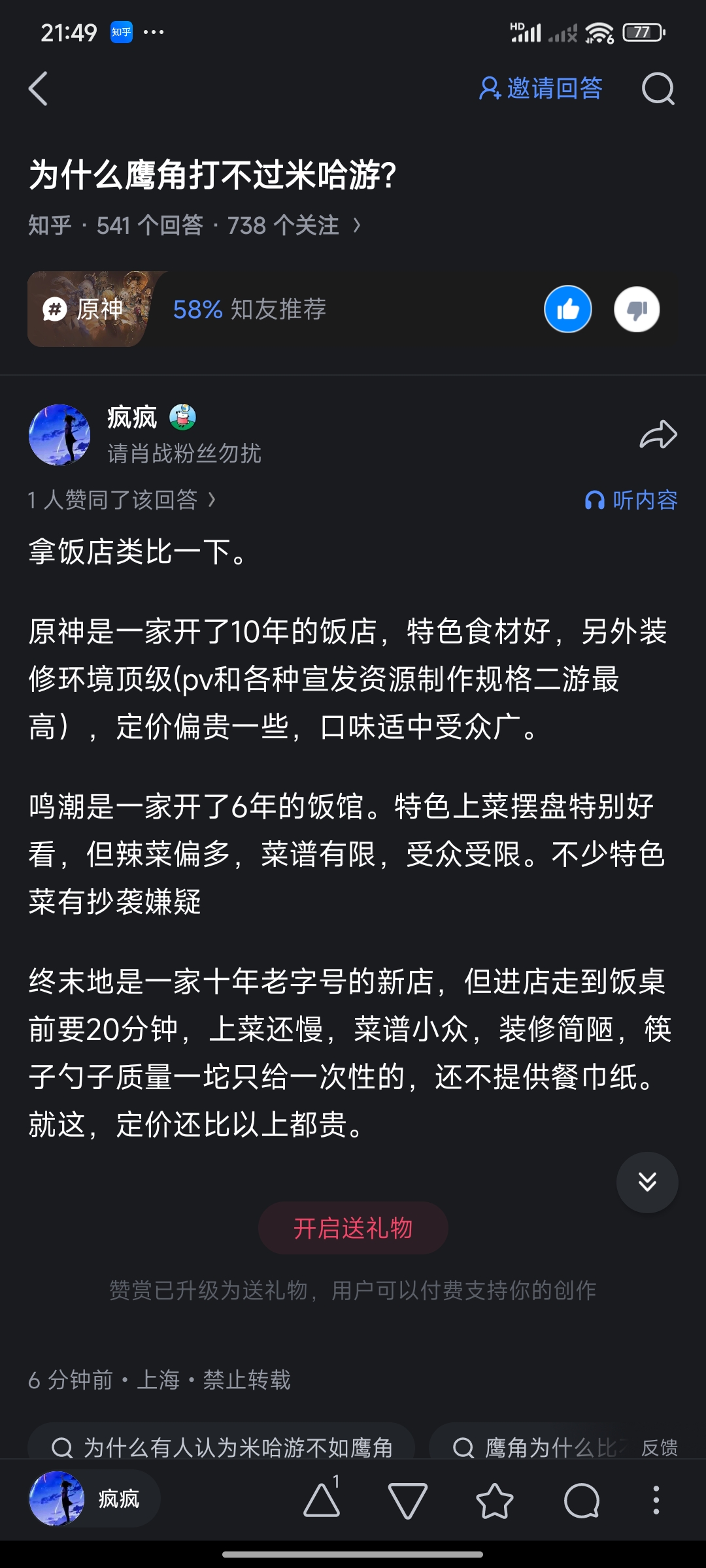Tap 邀请回答 to invite answers
Screen dimensions: 706x1568
tap(541, 88)
